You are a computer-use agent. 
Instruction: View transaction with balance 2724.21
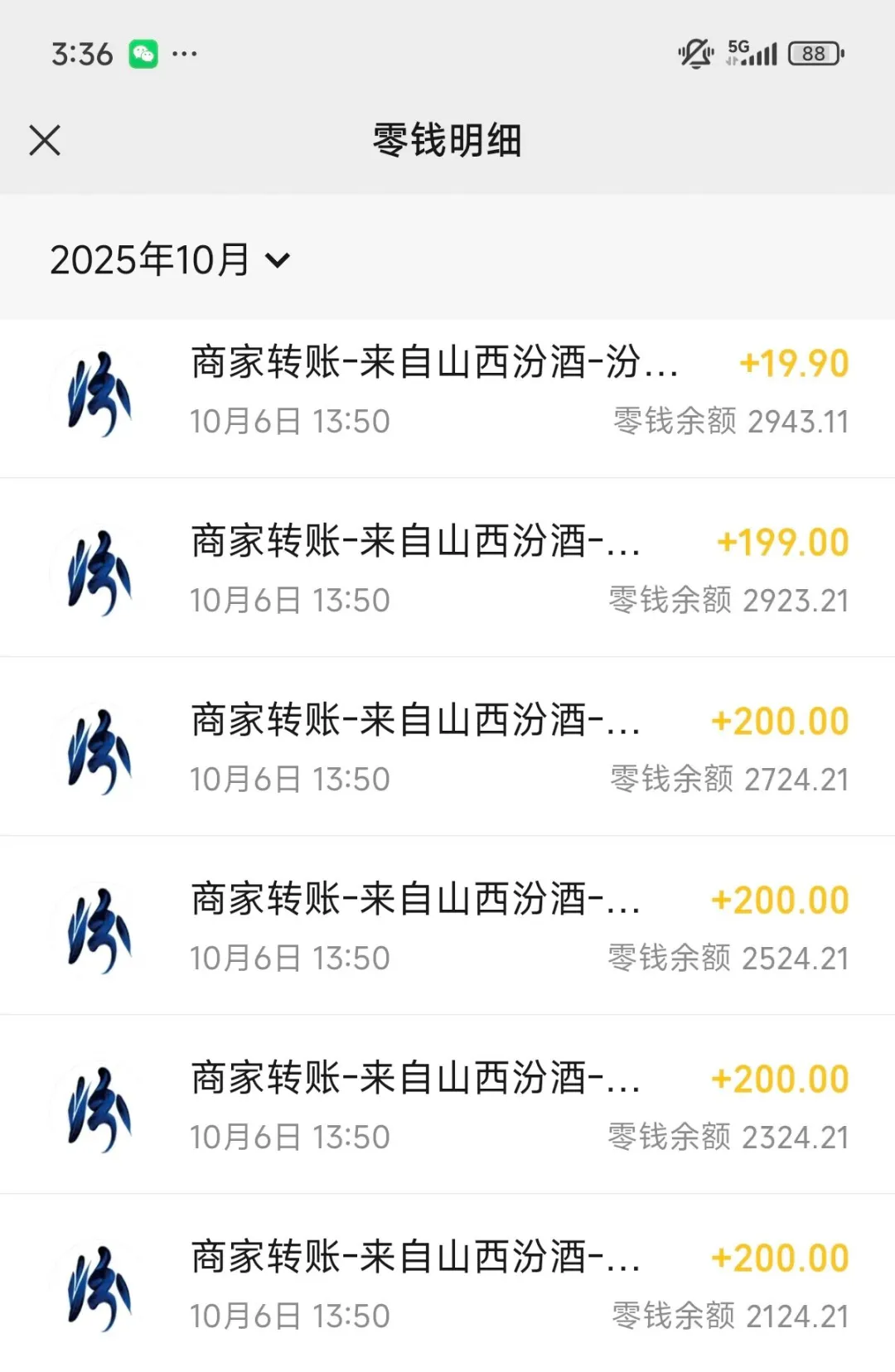(447, 749)
